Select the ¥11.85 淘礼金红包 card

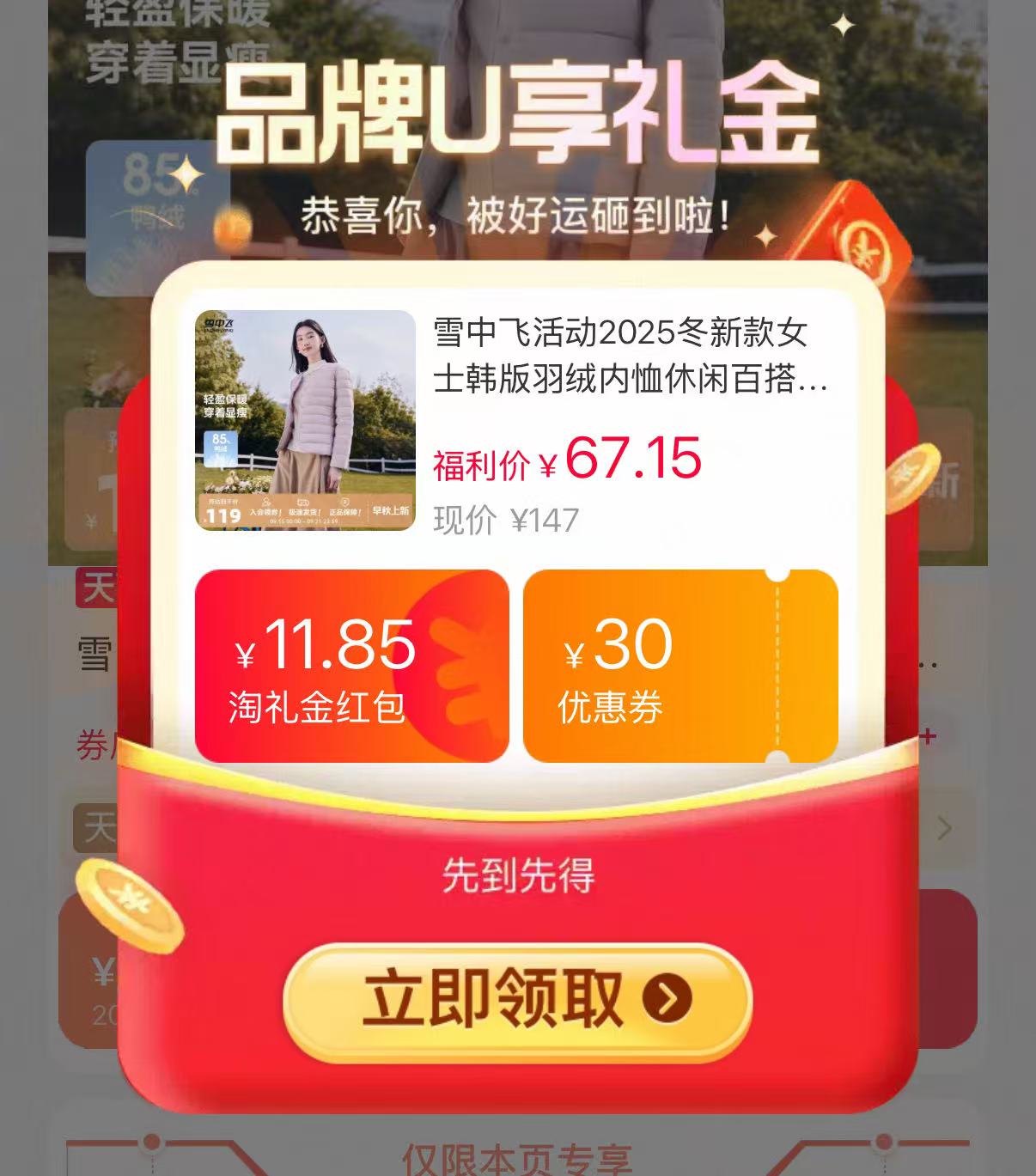tap(351, 666)
